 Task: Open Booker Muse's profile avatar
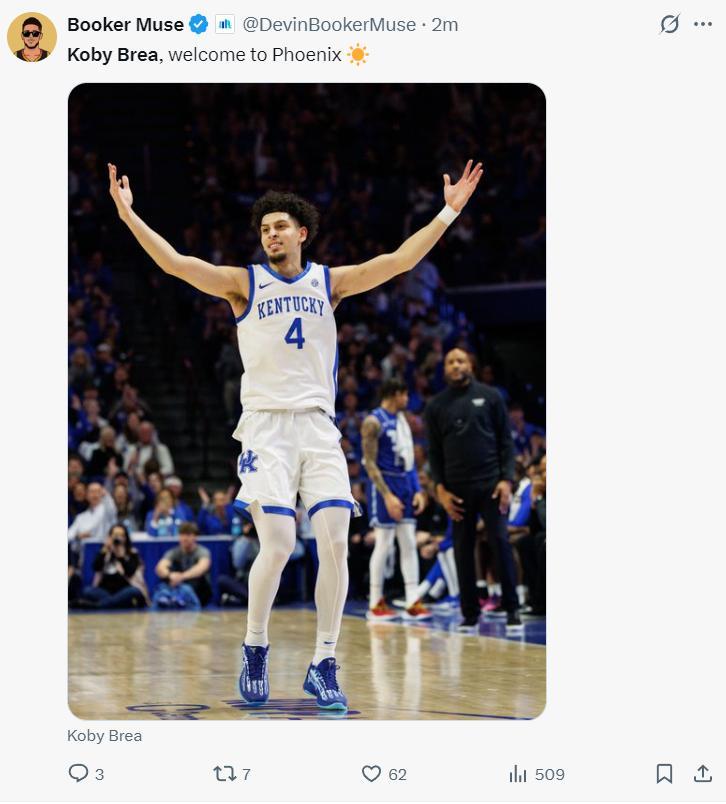(32, 38)
